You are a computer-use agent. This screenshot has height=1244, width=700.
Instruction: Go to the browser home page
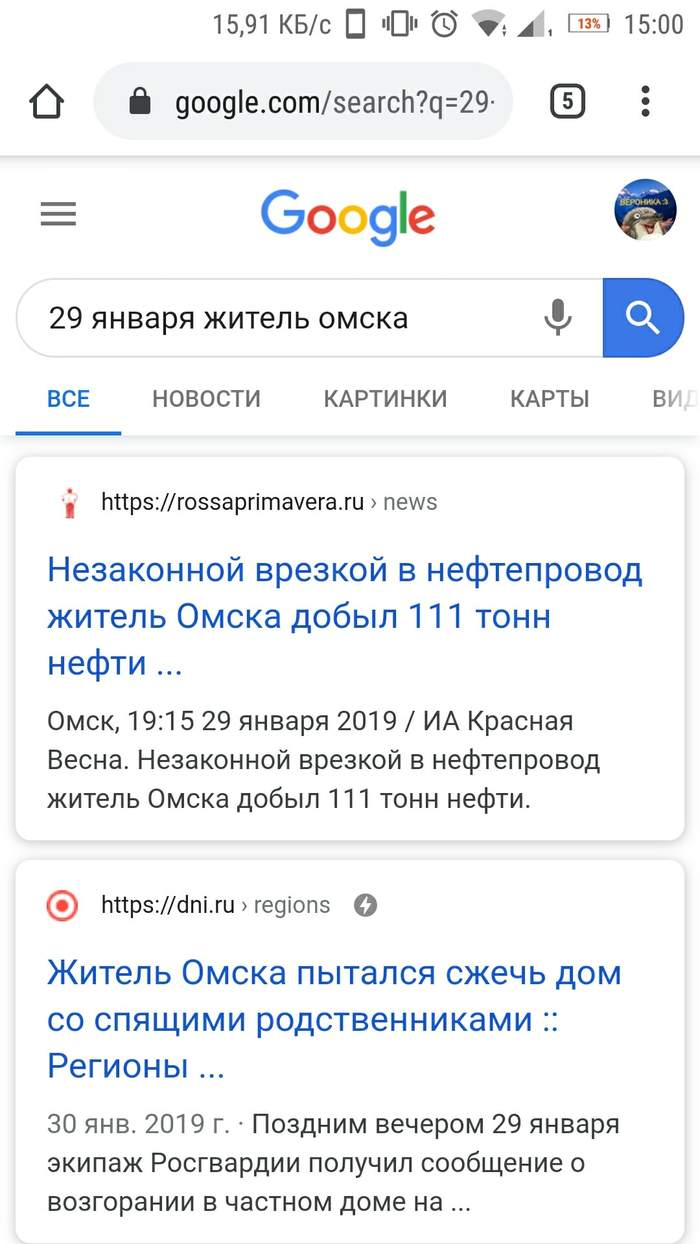coord(48,102)
